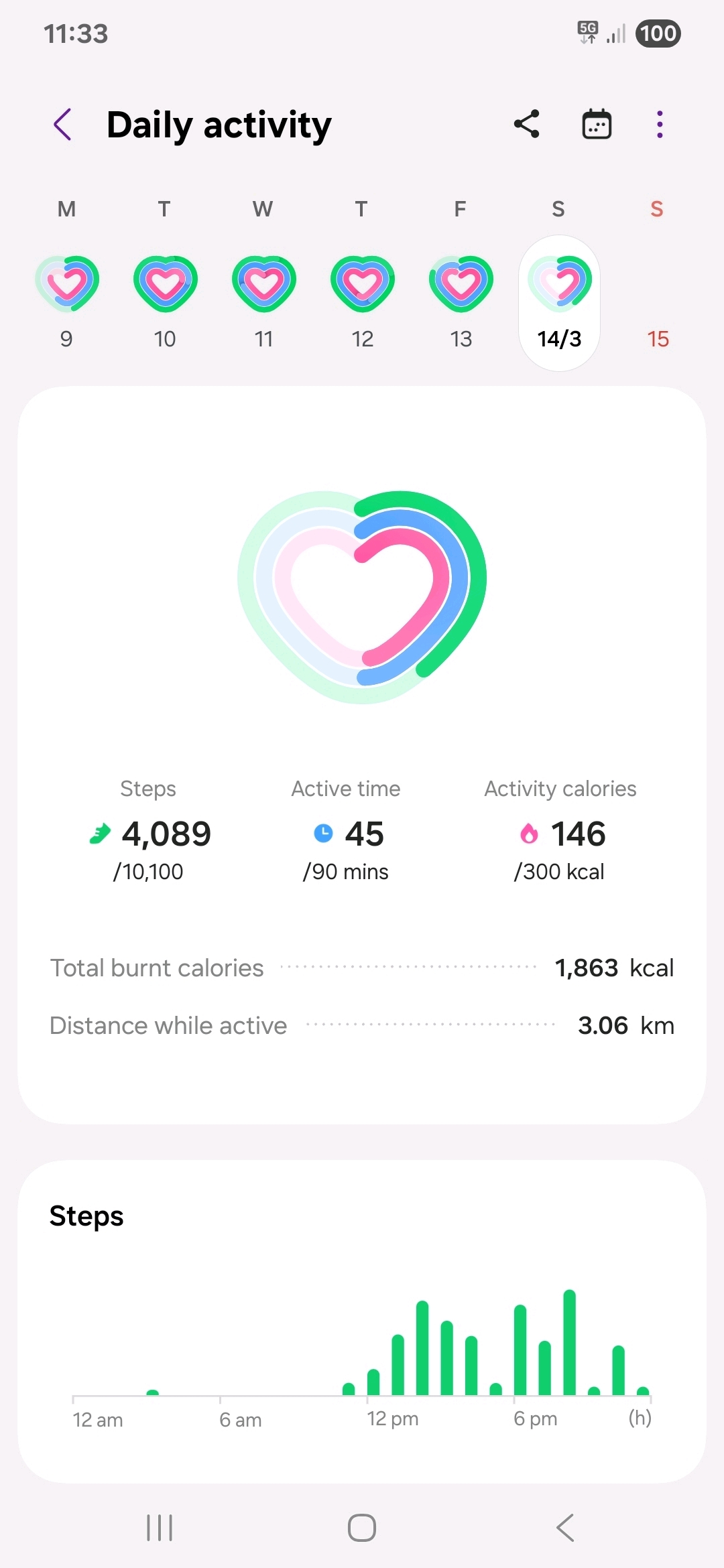Open the three-dot overflow menu
The height and width of the screenshot is (1568, 724).
pos(660,125)
